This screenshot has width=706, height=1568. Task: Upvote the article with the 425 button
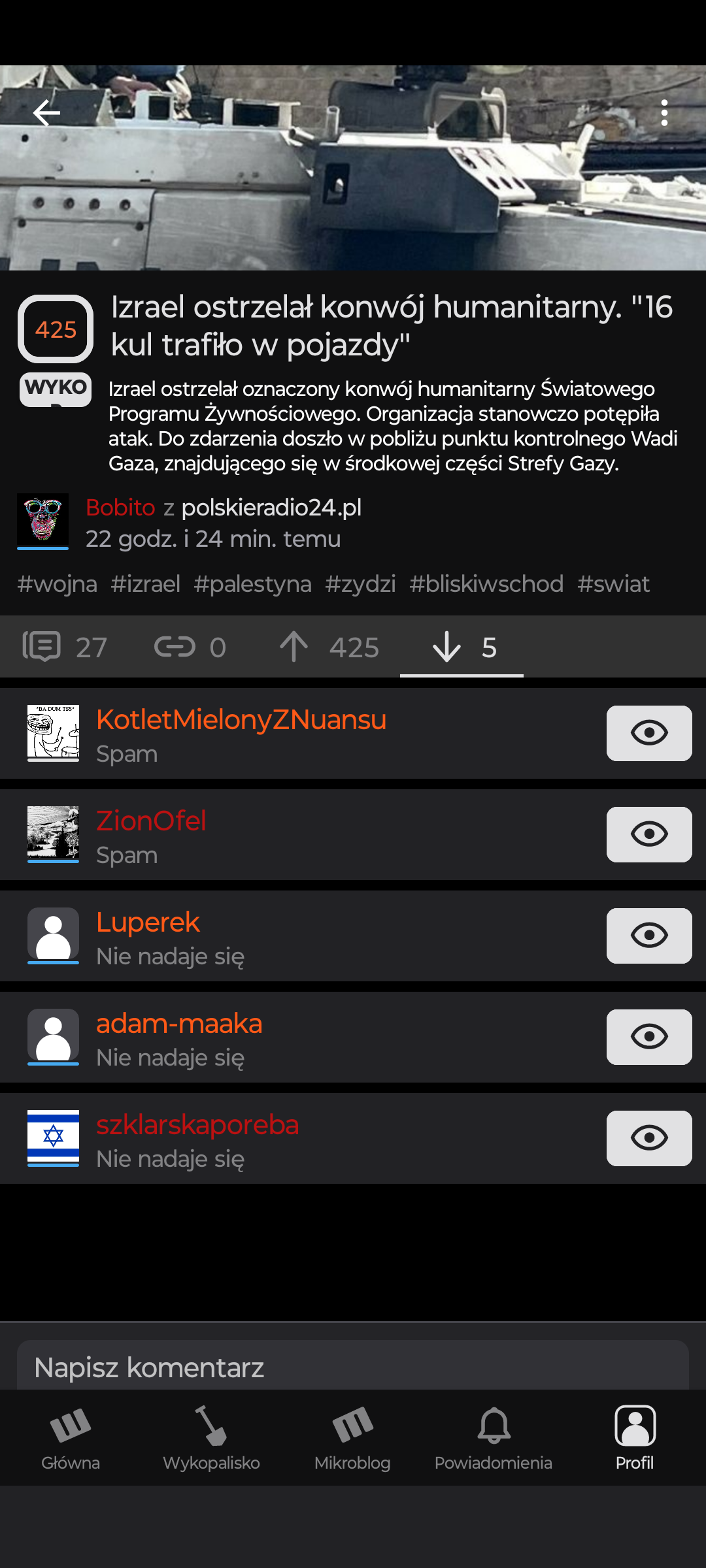[x=56, y=329]
